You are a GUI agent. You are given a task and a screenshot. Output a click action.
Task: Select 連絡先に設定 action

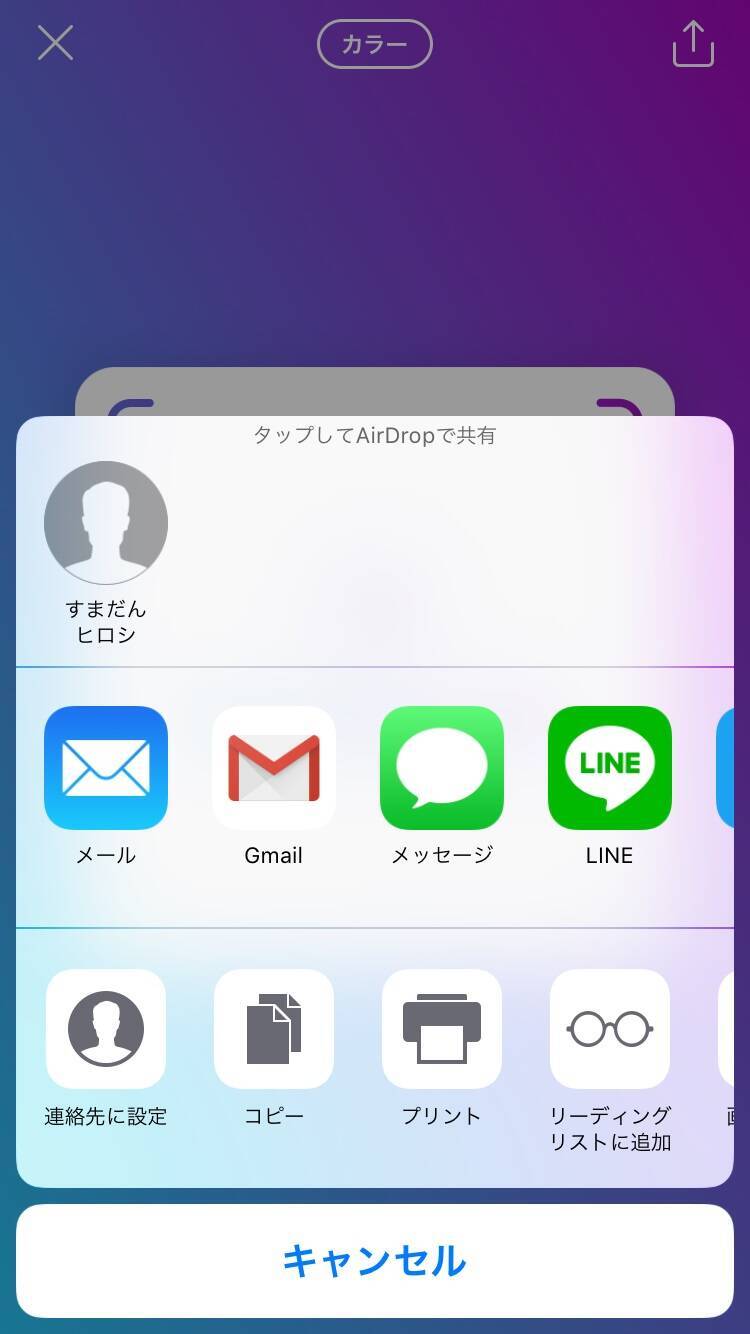click(x=106, y=1029)
